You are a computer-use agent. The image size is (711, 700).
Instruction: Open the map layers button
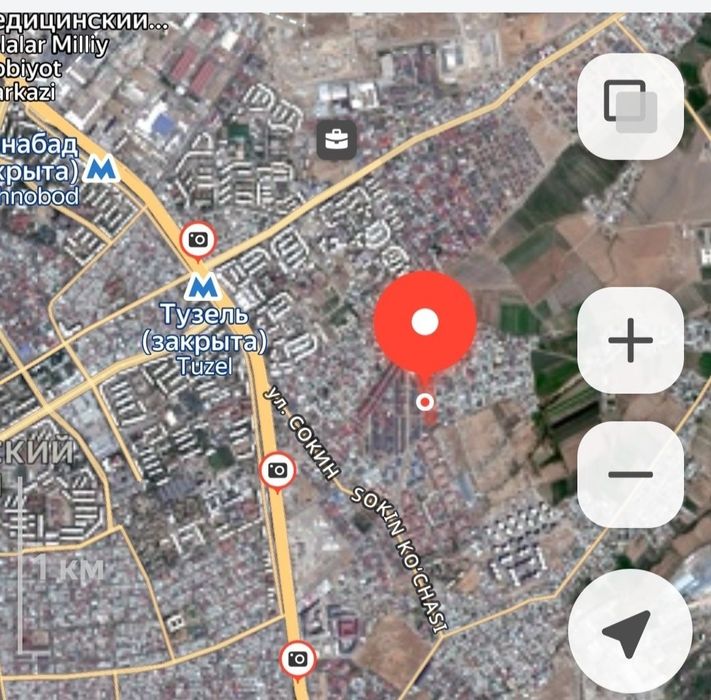click(630, 105)
